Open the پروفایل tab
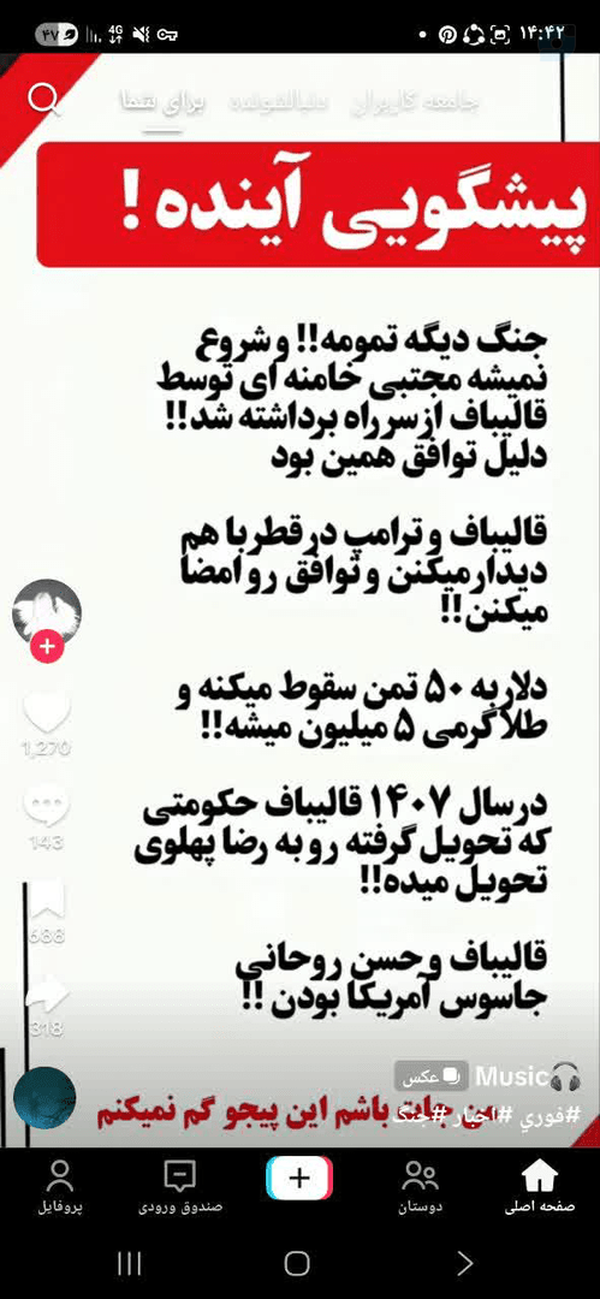 pyautogui.click(x=60, y=1186)
